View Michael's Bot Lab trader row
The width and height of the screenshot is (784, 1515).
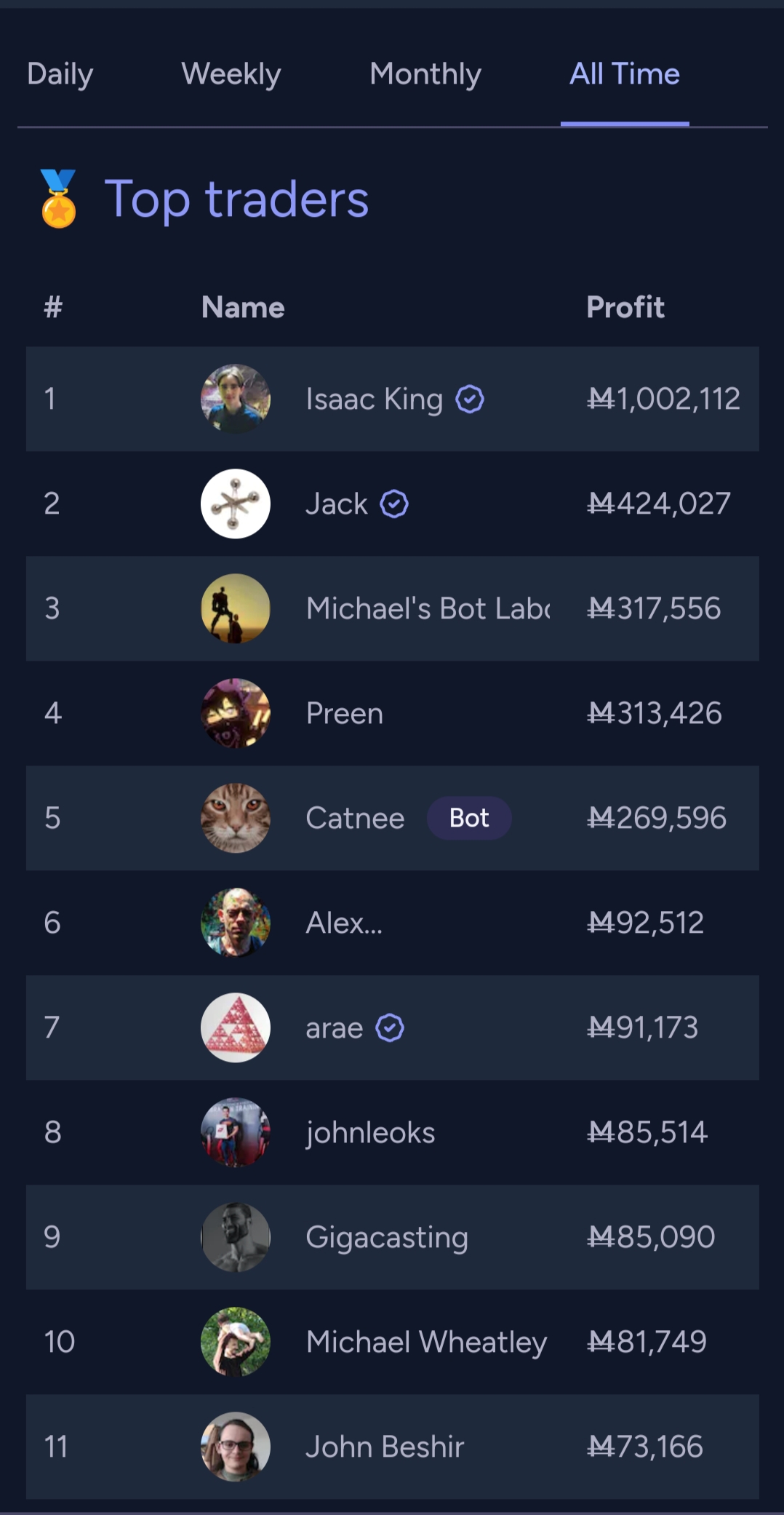tap(393, 608)
